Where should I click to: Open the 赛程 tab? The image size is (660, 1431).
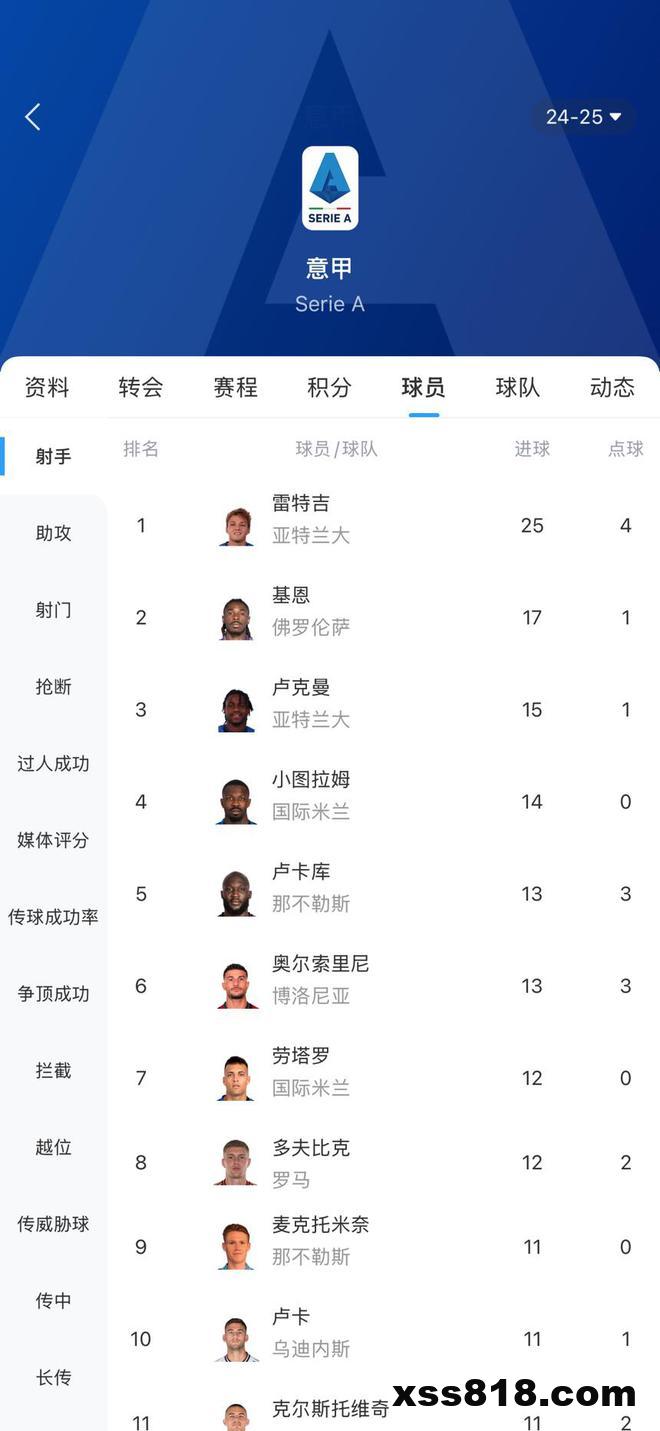click(235, 387)
